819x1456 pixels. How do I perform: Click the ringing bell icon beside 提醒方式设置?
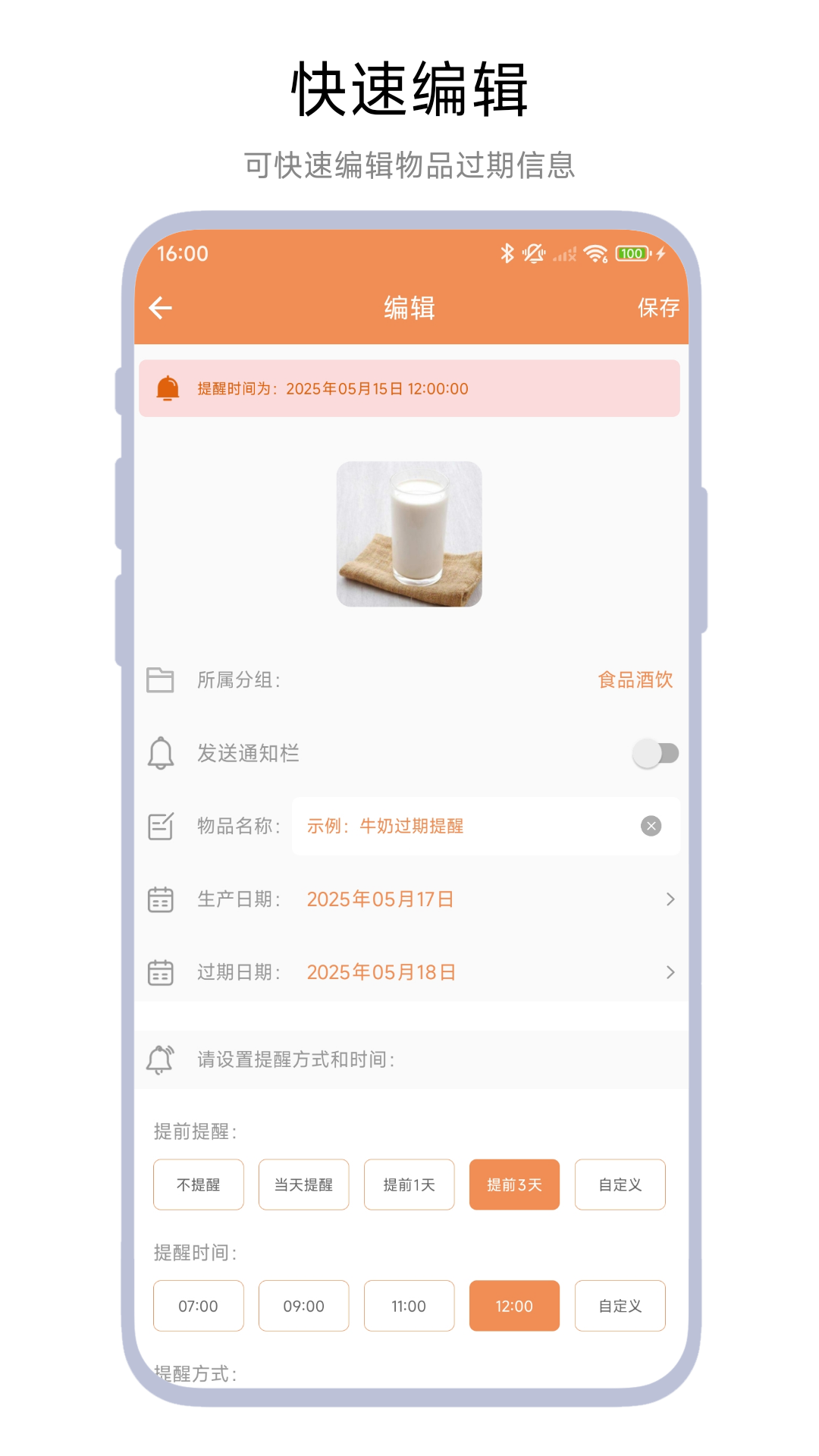pos(160,1059)
